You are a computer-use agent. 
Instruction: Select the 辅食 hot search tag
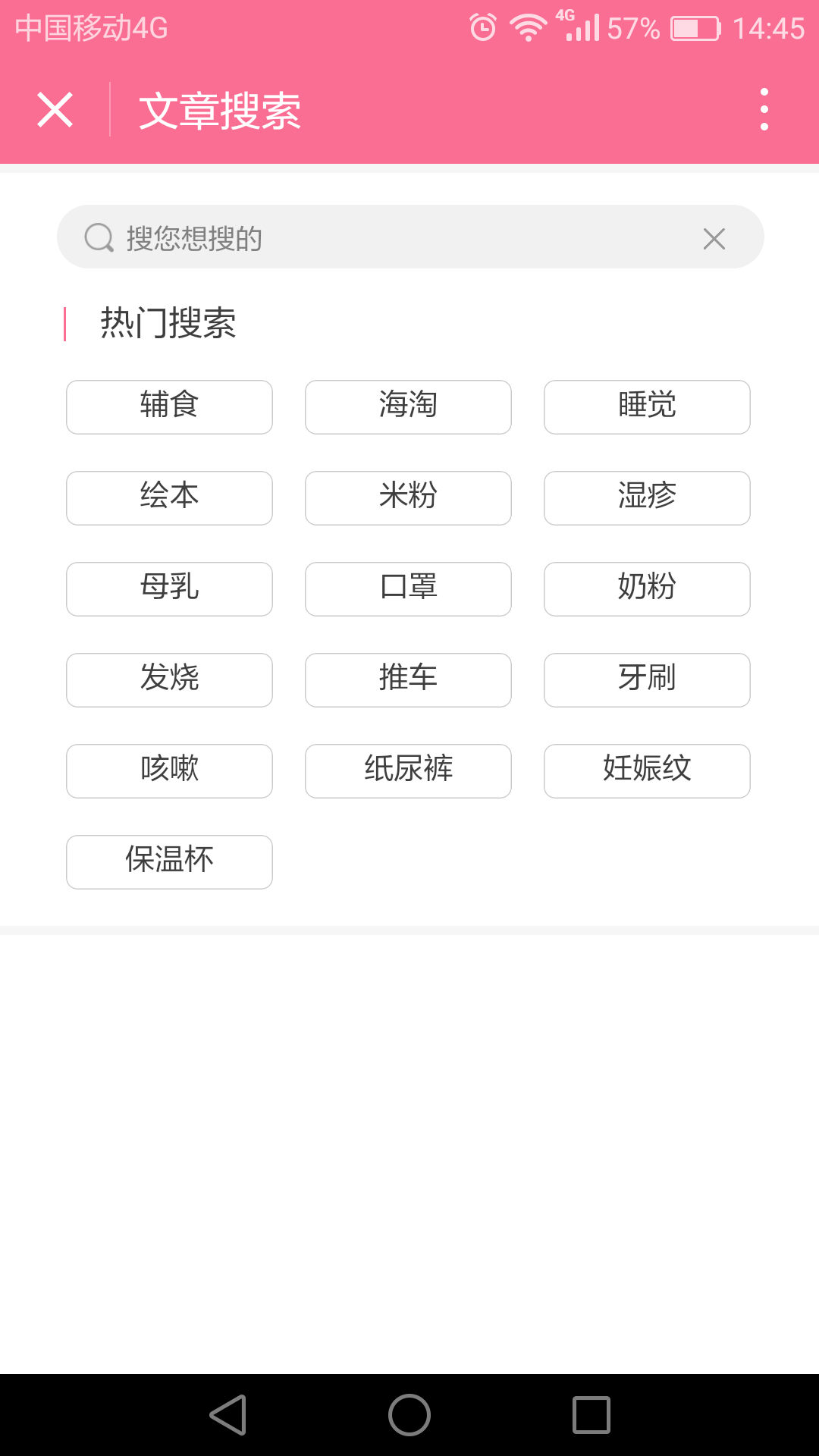[x=169, y=407]
